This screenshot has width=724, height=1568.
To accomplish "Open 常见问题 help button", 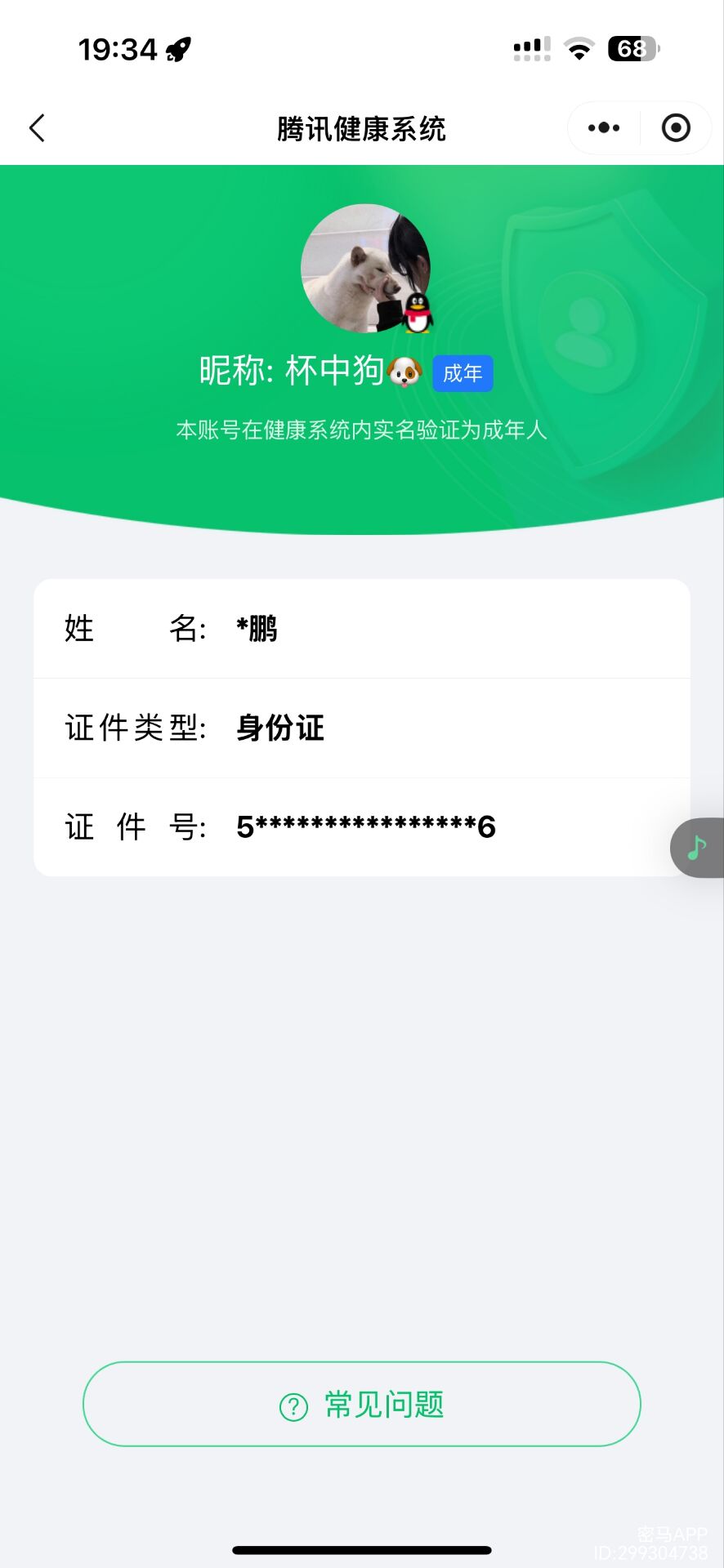I will (361, 1405).
